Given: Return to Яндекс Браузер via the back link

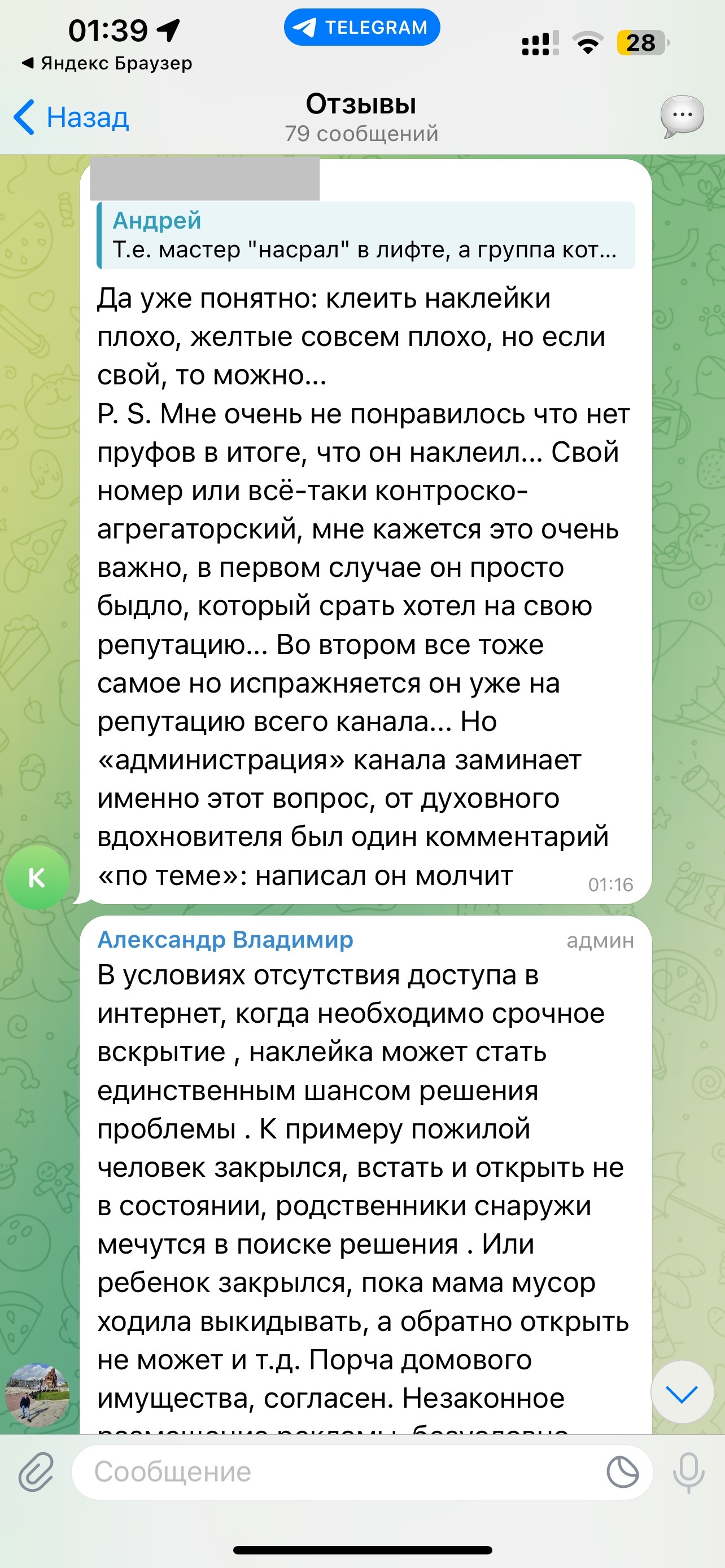Looking at the screenshot, I should point(107,63).
